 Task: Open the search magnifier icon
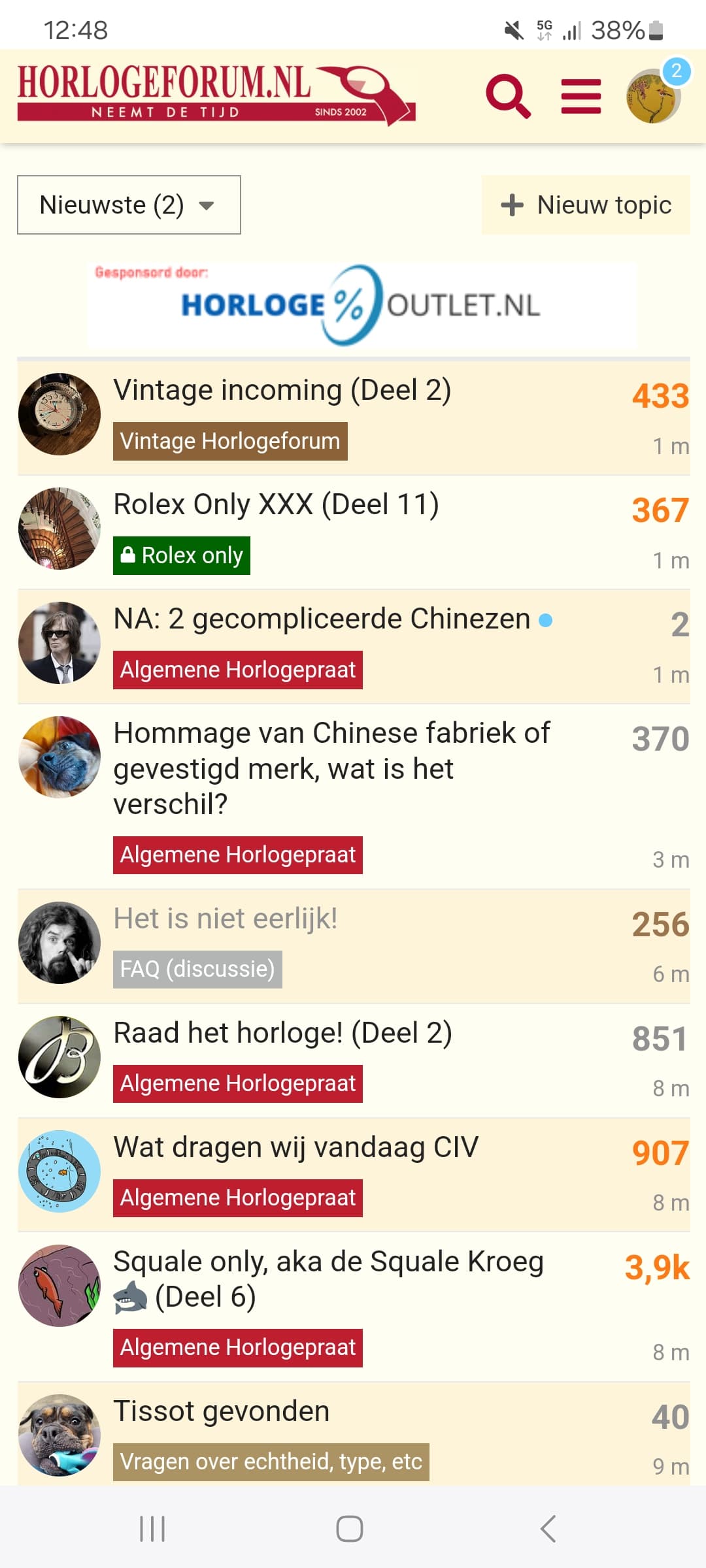click(508, 96)
